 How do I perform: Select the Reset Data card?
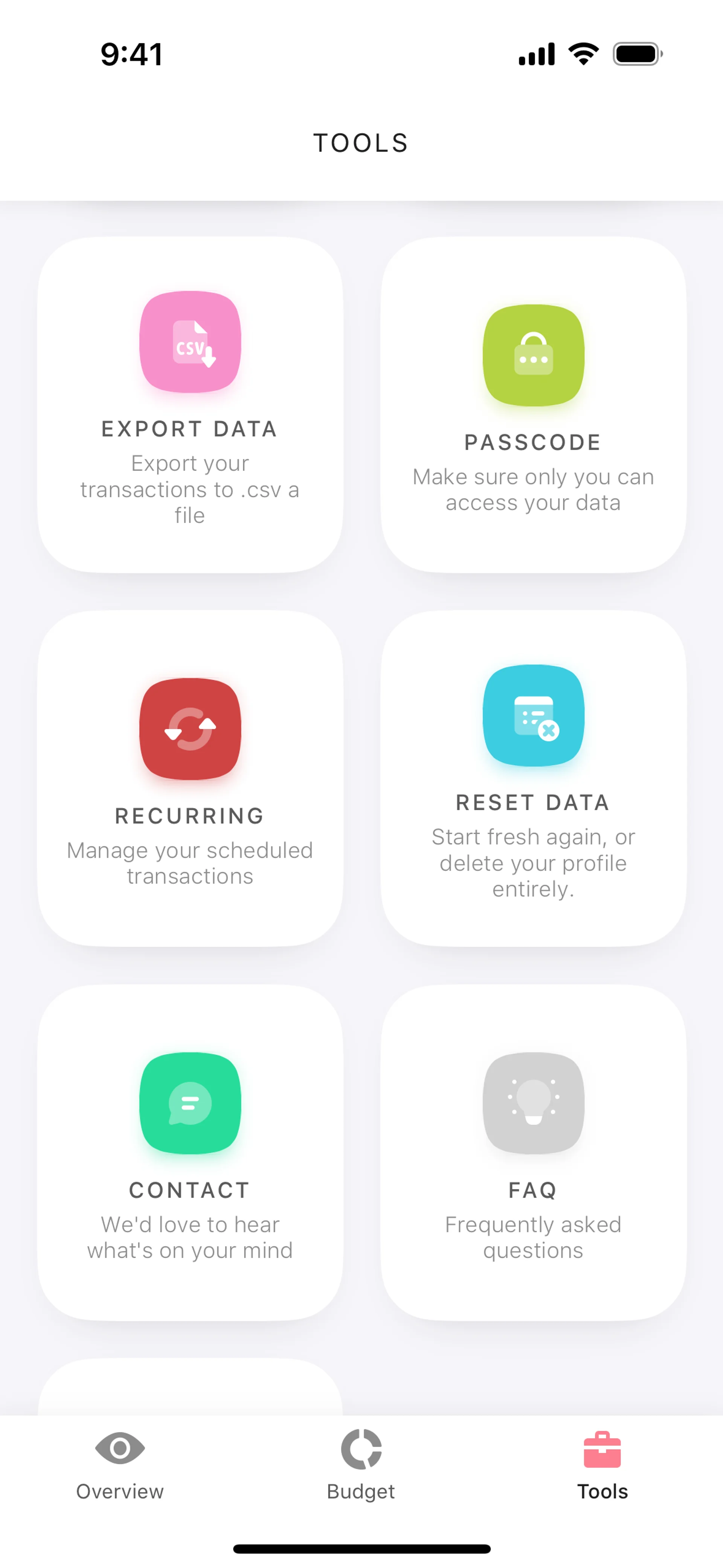coord(533,778)
